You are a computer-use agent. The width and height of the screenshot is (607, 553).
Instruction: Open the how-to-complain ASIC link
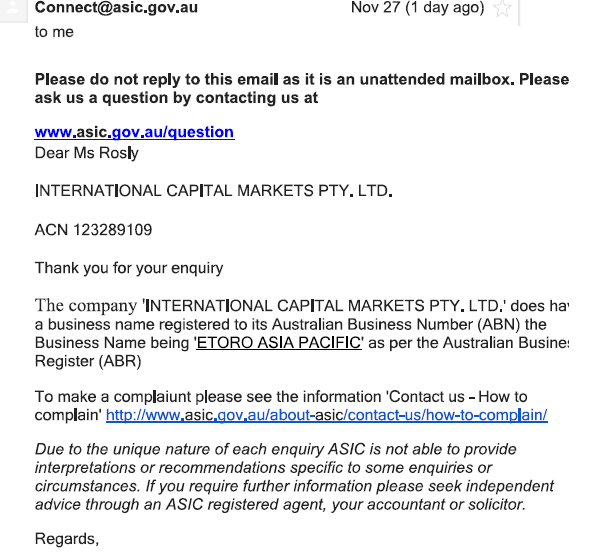326,415
